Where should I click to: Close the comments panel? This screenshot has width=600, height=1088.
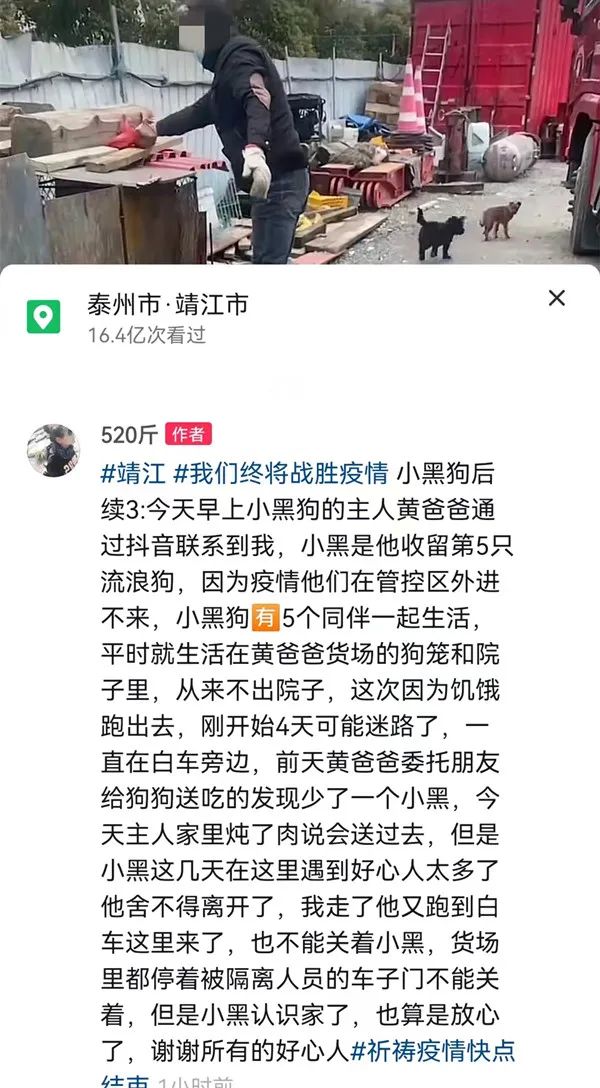[557, 298]
